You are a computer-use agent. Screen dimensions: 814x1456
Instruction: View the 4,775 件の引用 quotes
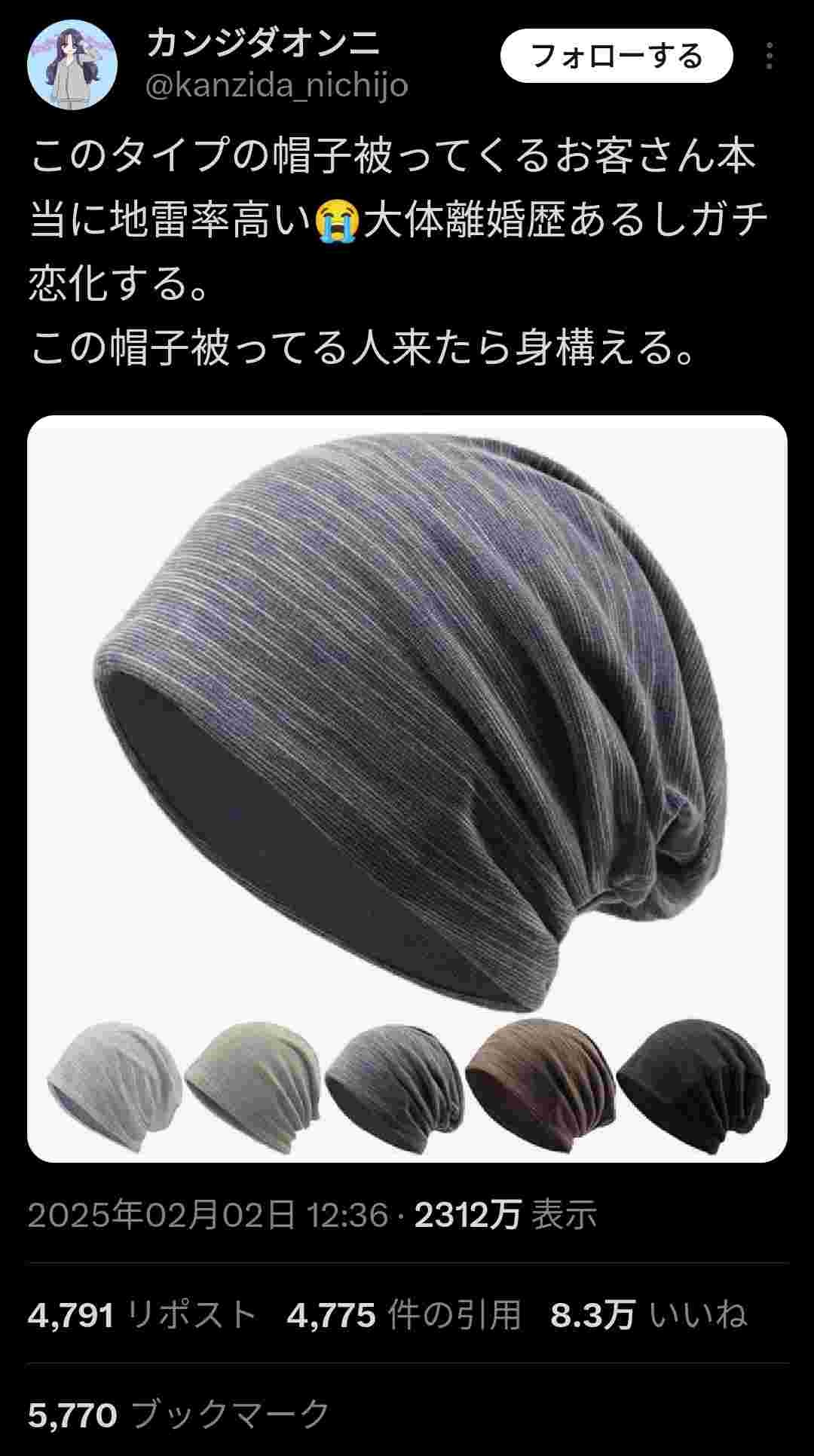[x=404, y=1314]
